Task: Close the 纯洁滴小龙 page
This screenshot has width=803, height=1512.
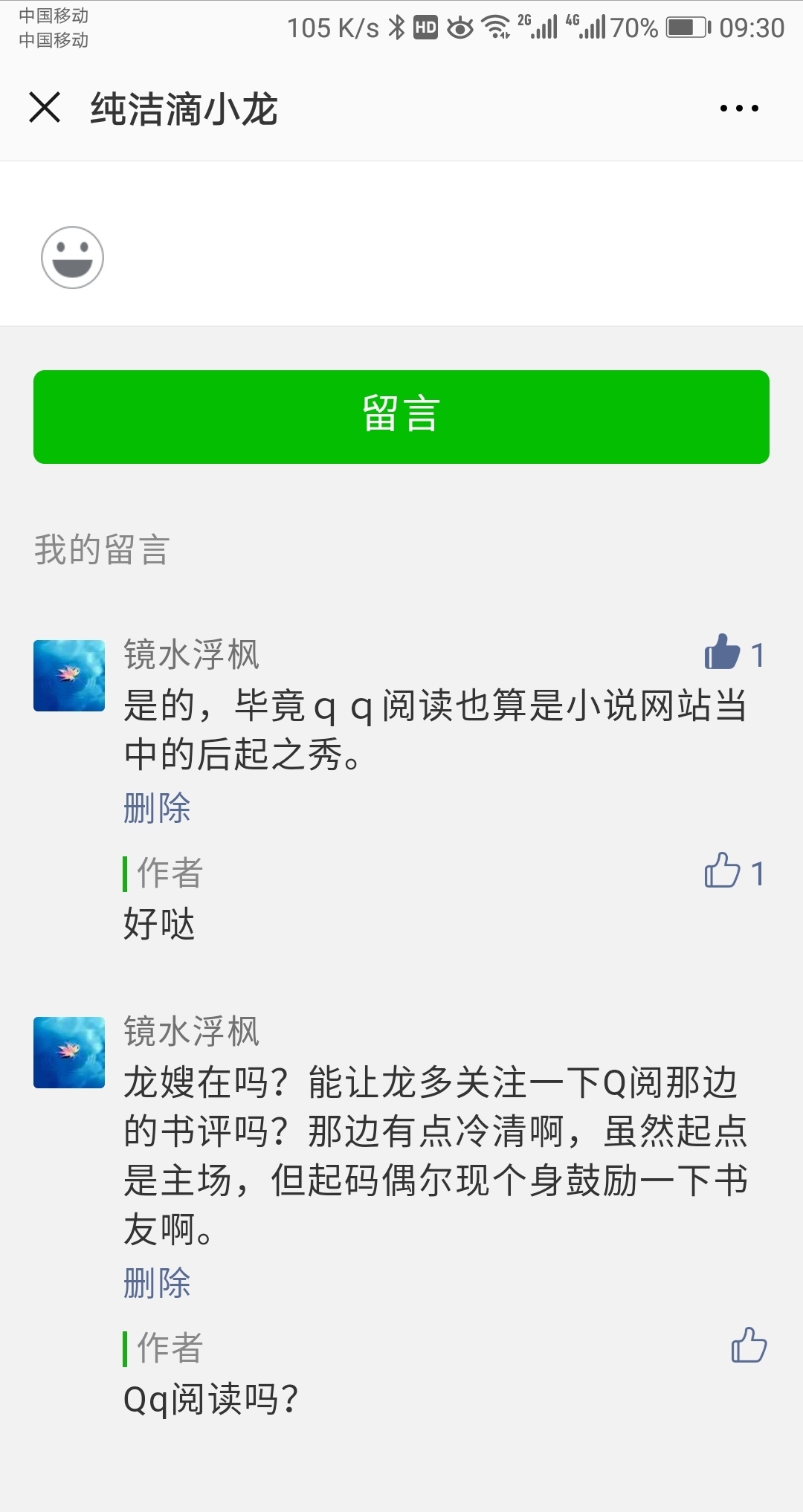Action: (x=45, y=108)
